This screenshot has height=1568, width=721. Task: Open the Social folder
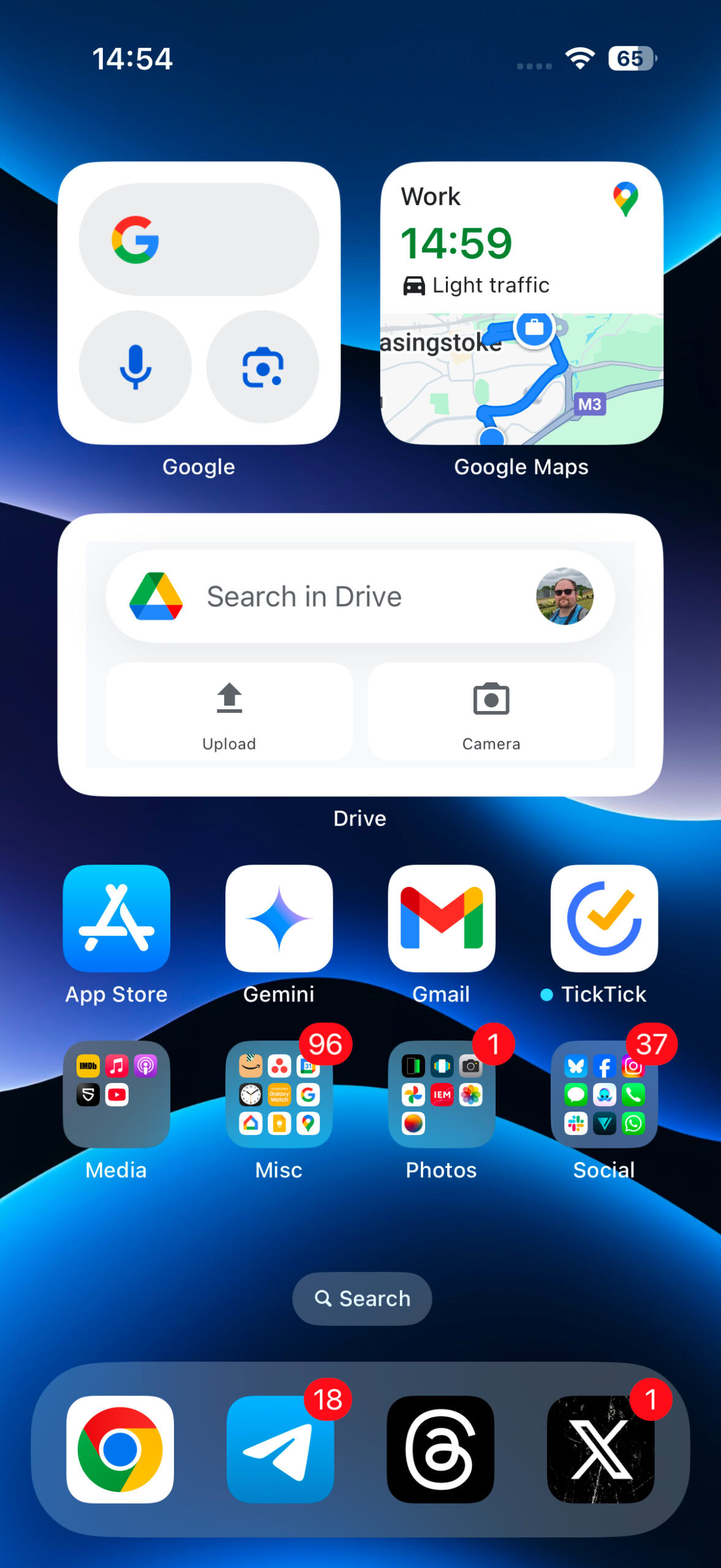coord(604,1094)
